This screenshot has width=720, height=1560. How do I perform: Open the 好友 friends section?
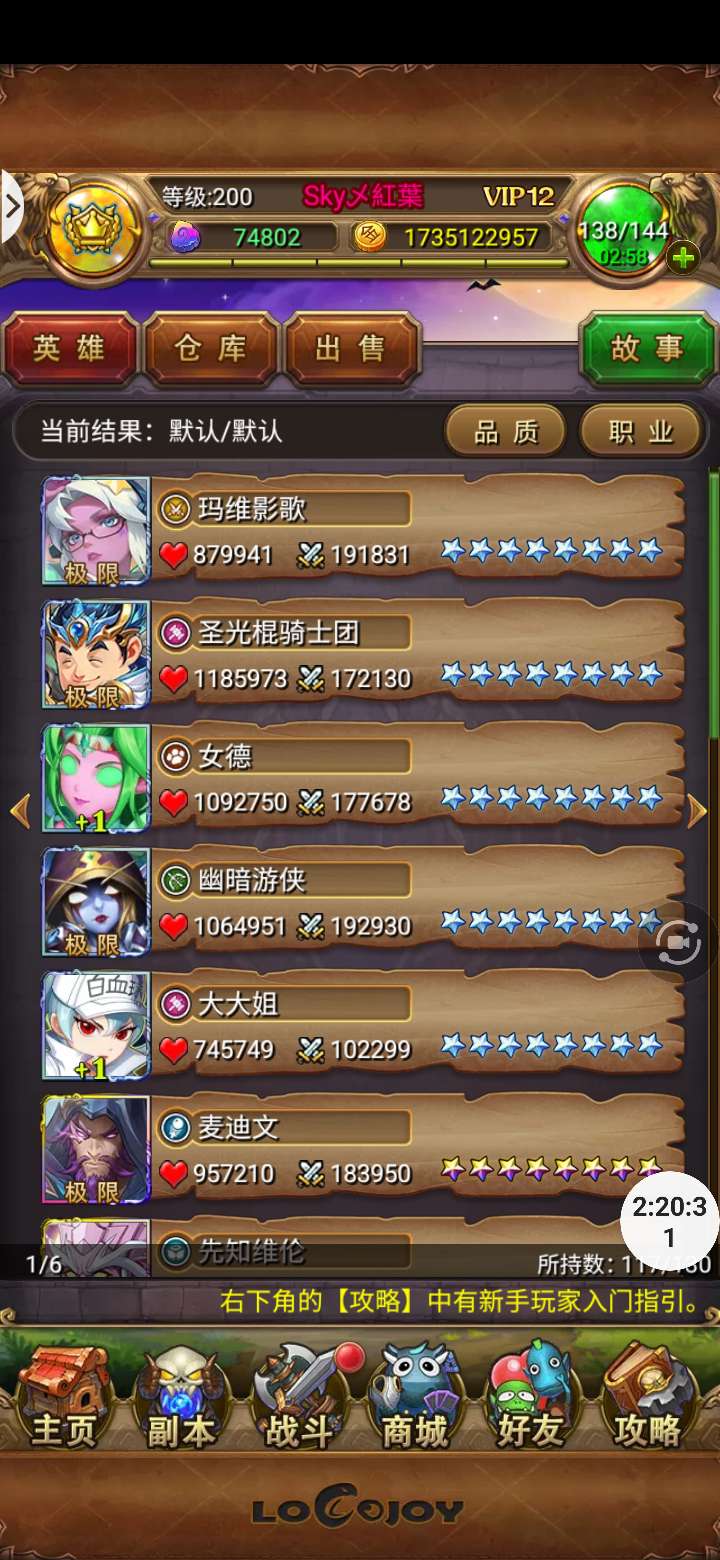point(530,1397)
